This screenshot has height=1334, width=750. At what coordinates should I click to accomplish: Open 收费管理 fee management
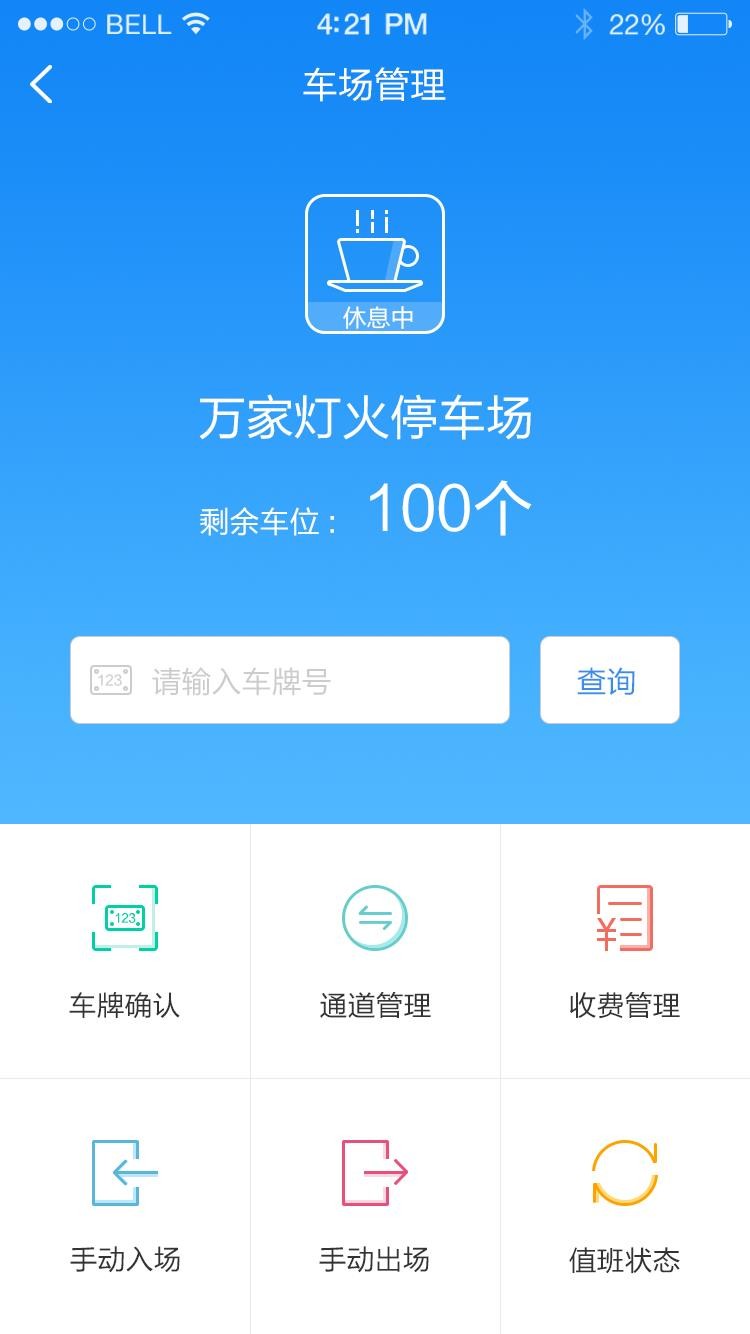pos(624,918)
